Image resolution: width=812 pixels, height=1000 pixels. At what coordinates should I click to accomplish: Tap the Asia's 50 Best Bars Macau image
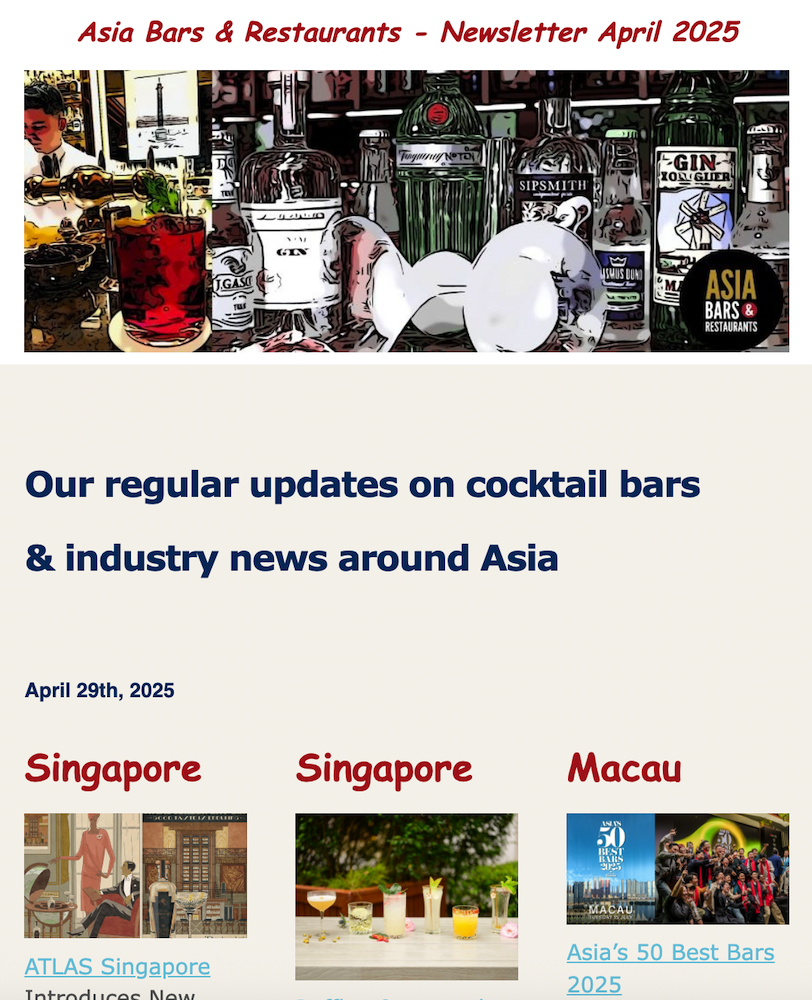tap(677, 868)
